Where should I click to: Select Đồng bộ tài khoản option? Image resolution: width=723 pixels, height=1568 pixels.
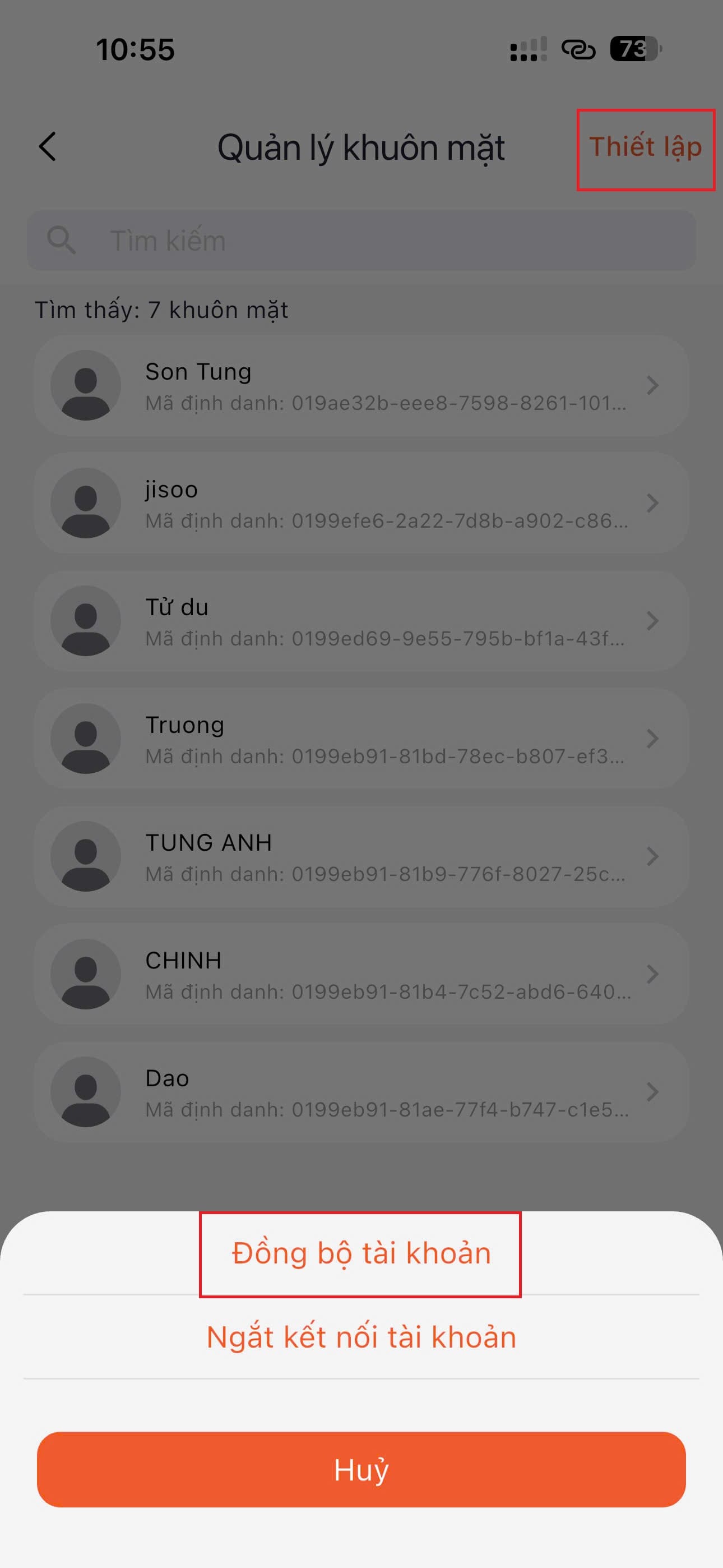coord(361,1253)
